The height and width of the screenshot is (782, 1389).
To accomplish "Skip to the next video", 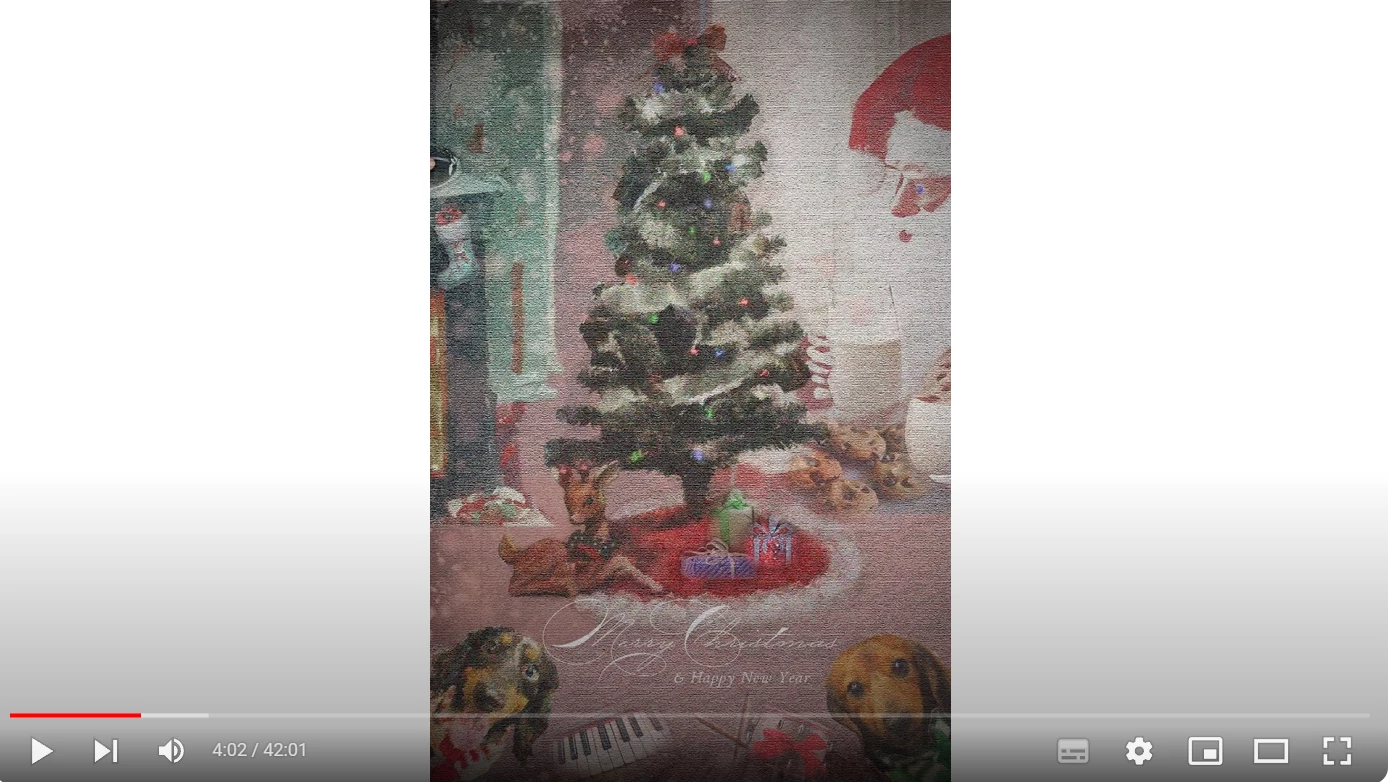I will tap(106, 750).
